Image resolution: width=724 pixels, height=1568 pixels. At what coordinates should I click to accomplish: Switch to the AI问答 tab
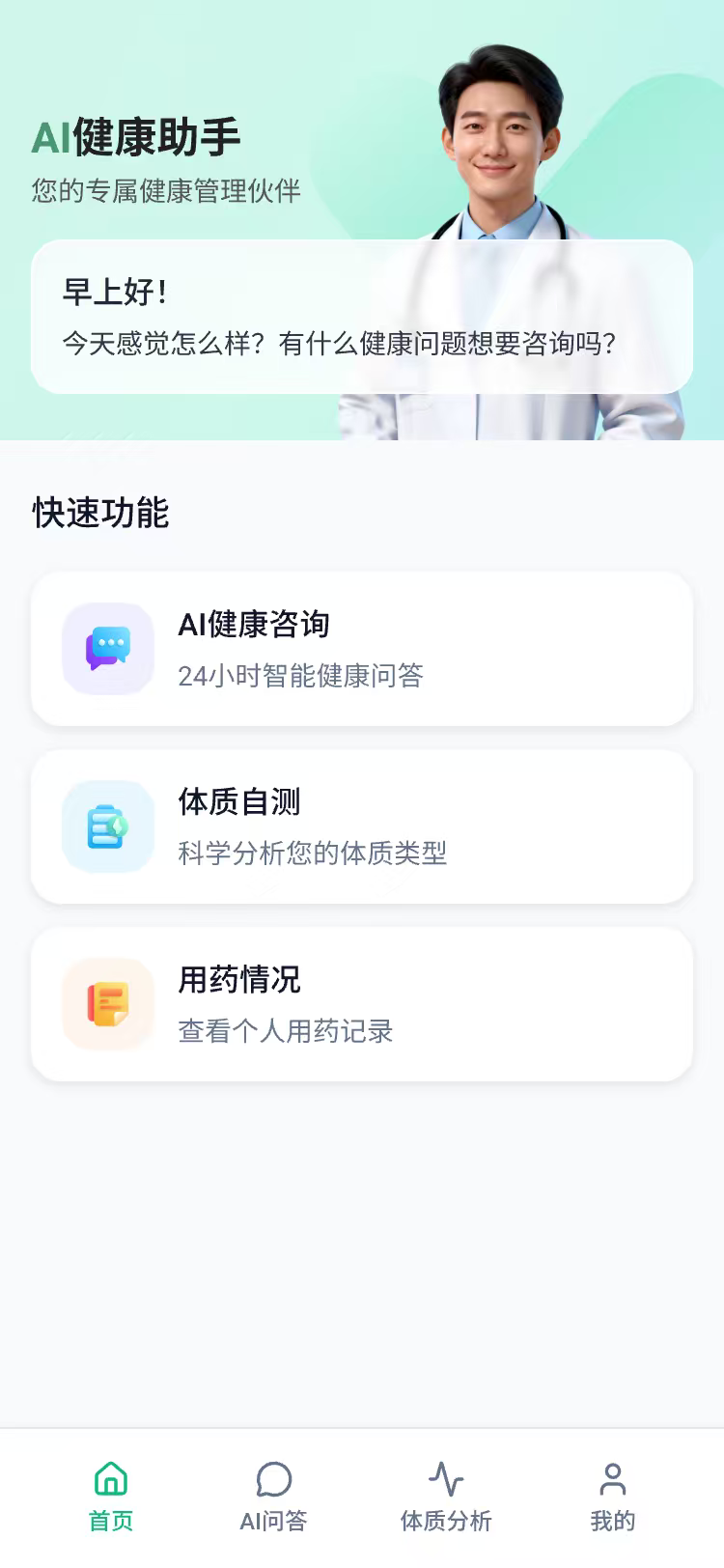click(274, 1497)
